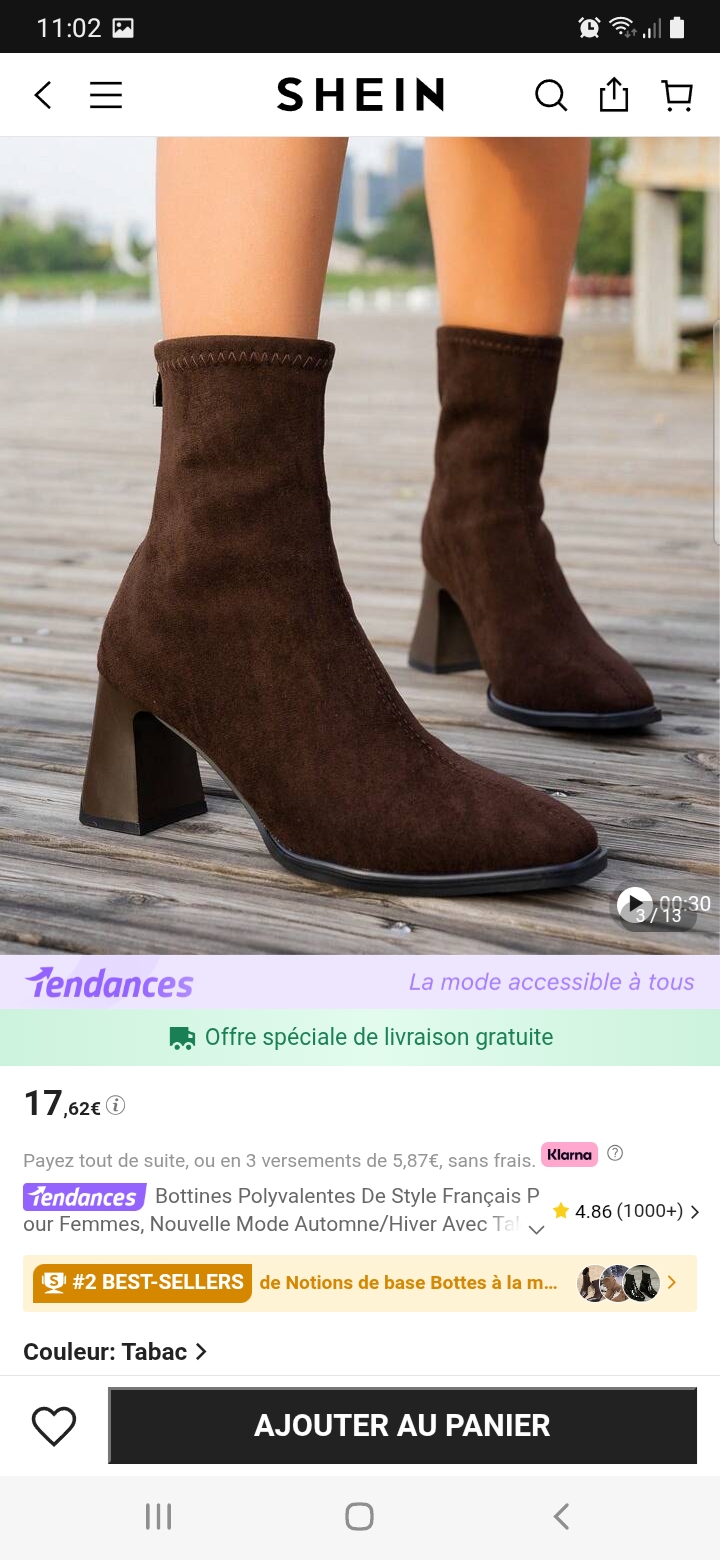Go to the system home screen
The height and width of the screenshot is (1560, 720).
(359, 1516)
